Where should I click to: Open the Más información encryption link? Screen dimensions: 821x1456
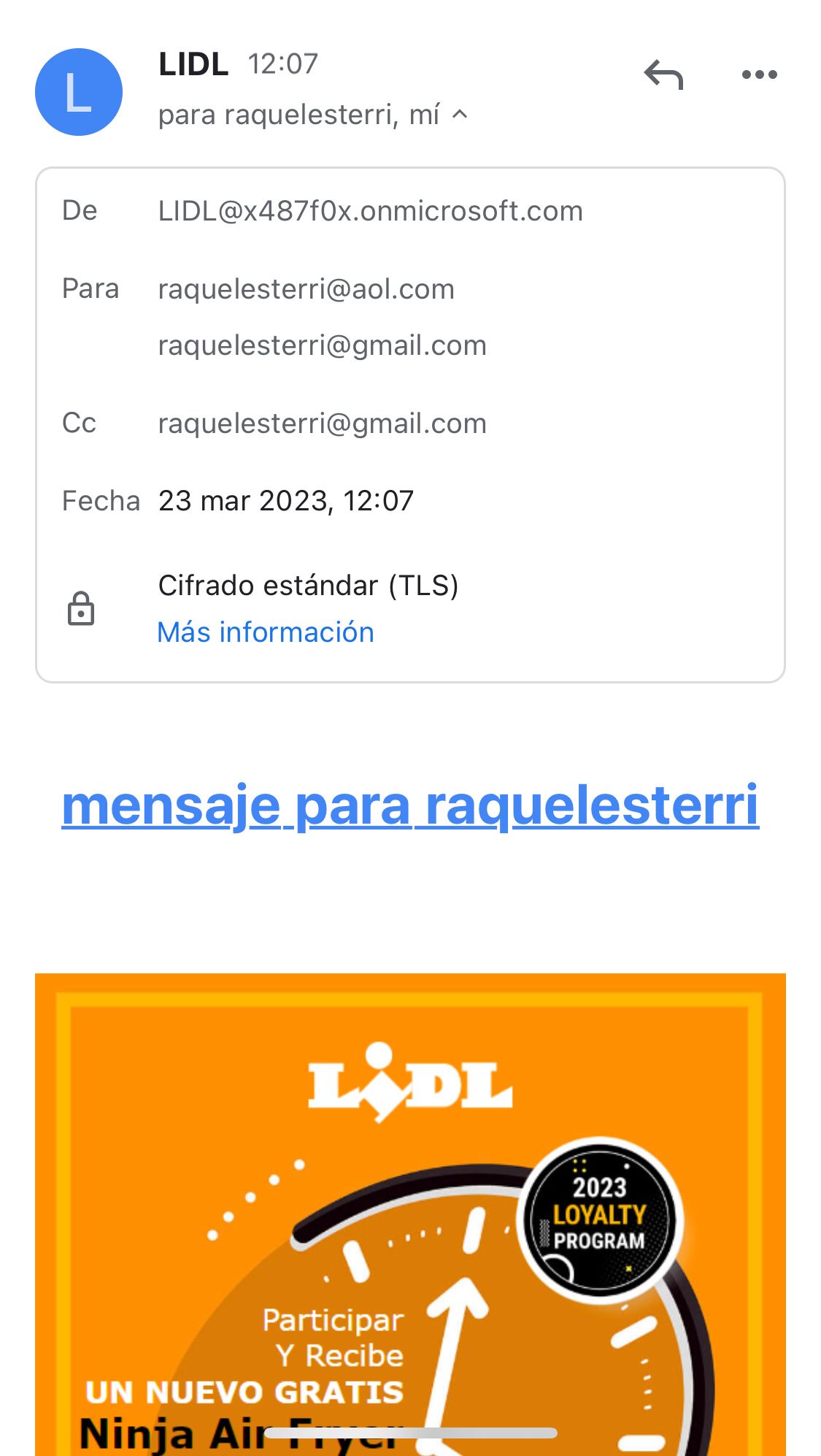pyautogui.click(x=266, y=632)
